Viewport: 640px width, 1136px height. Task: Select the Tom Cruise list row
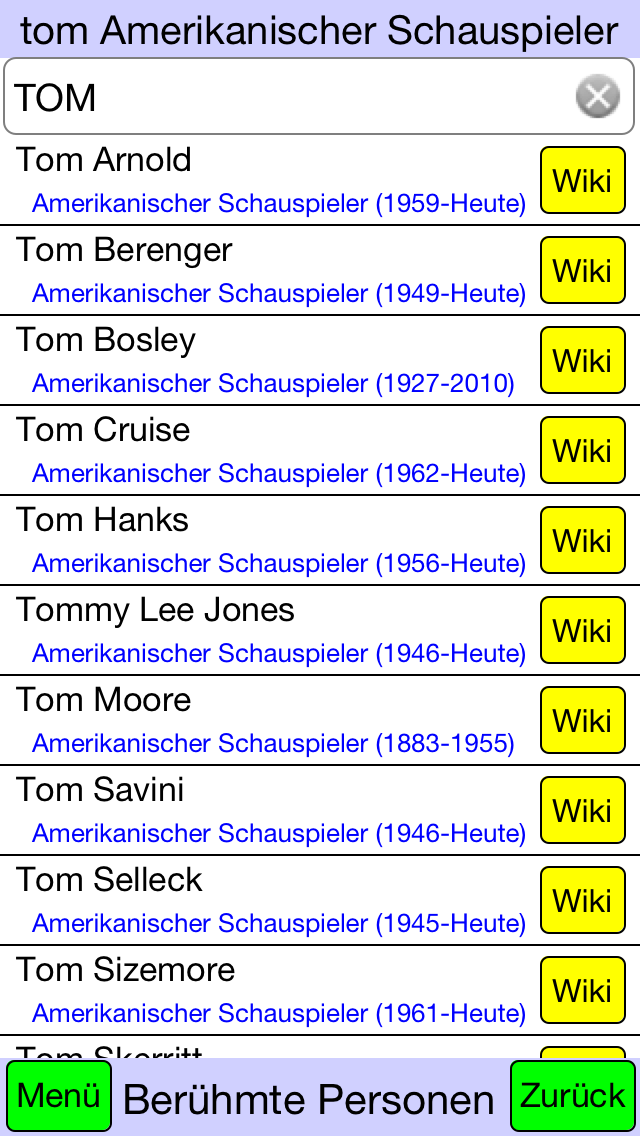click(x=320, y=450)
